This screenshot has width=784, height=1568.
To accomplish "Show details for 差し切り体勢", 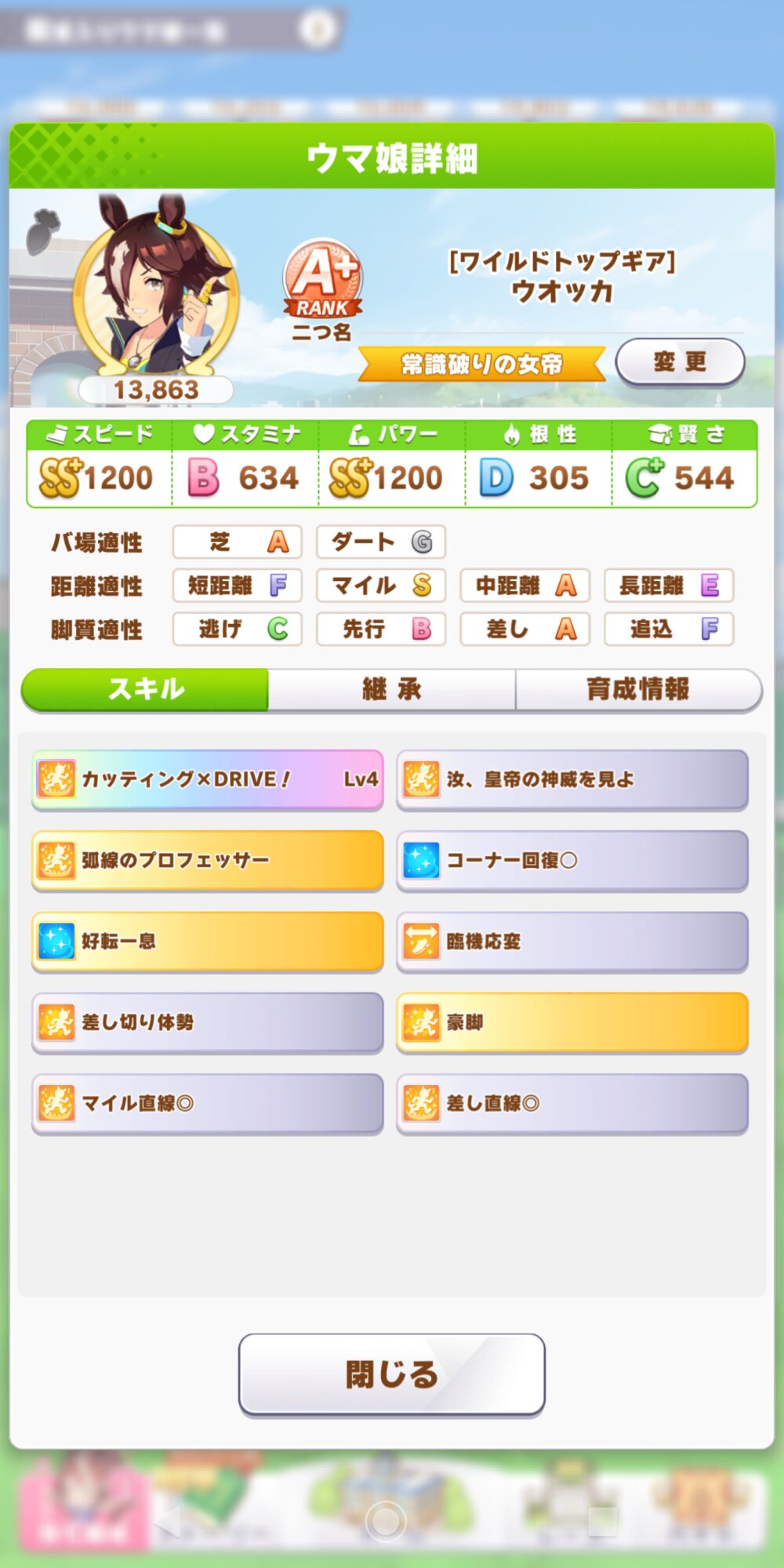I will 208,1022.
